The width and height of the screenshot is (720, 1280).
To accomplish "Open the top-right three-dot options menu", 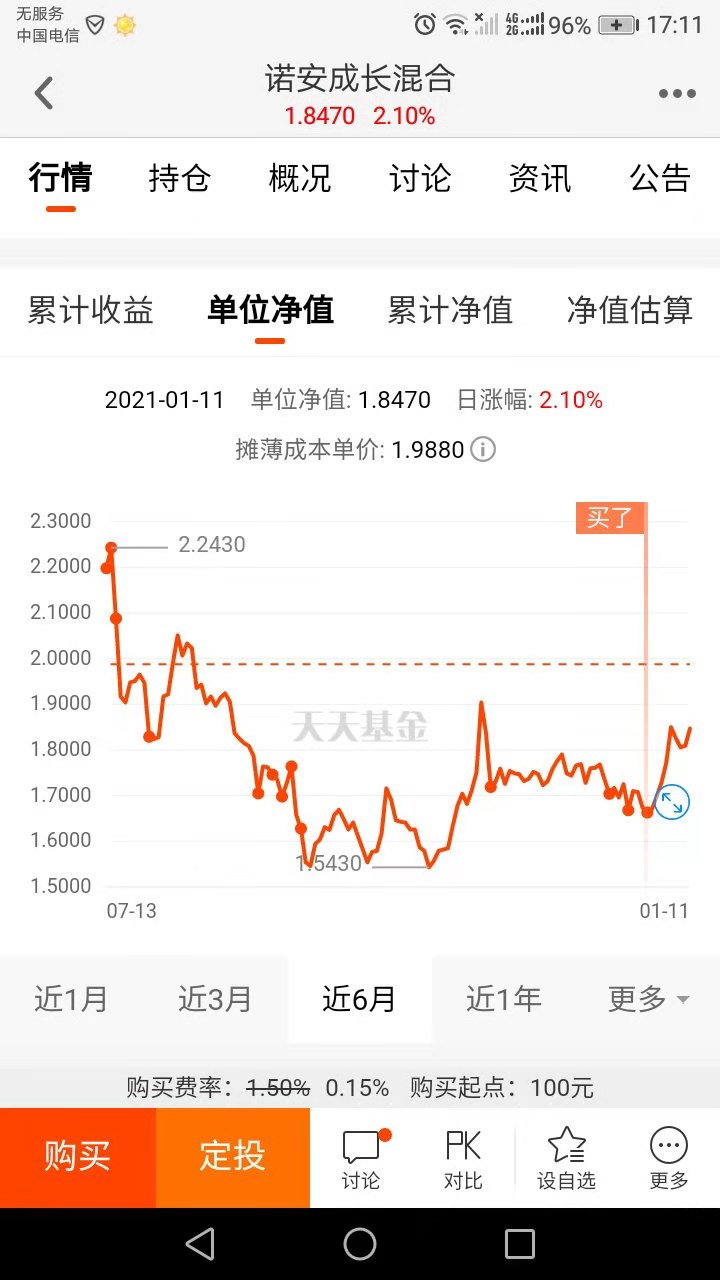I will pyautogui.click(x=675, y=92).
